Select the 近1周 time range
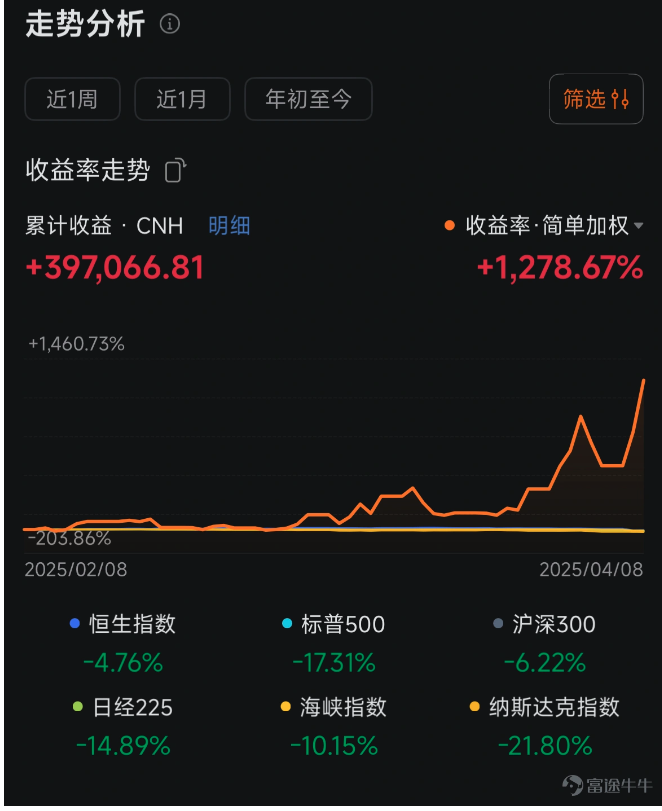This screenshot has height=811, width=662. click(x=72, y=99)
